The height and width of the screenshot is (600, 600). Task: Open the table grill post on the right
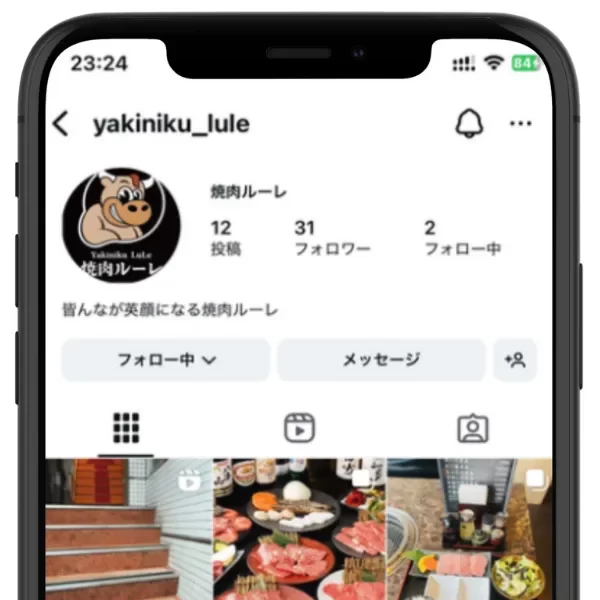pyautogui.click(x=470, y=530)
